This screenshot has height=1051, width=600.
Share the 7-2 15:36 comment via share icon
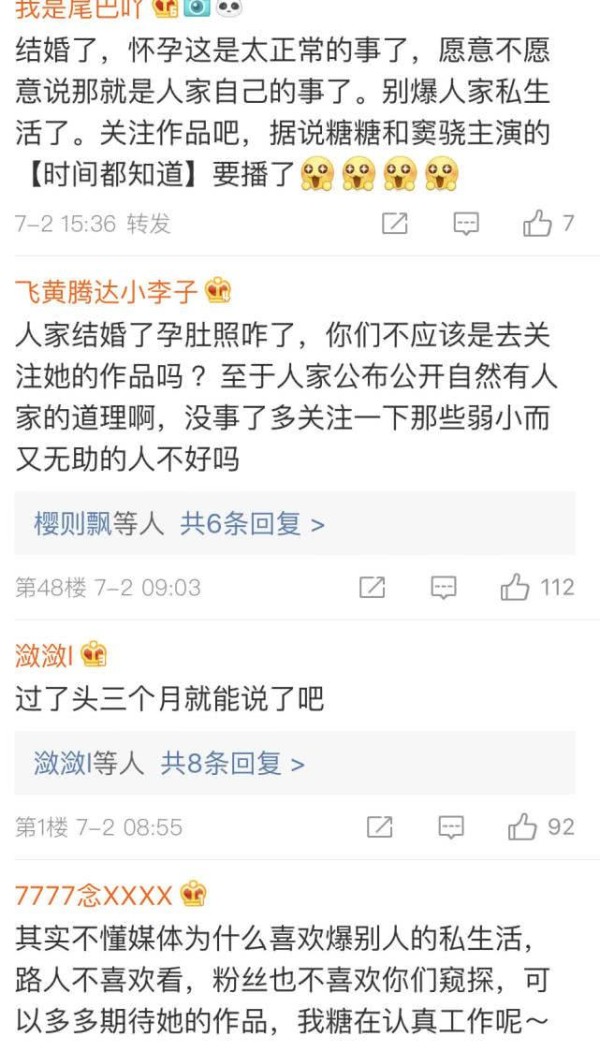coord(395,224)
